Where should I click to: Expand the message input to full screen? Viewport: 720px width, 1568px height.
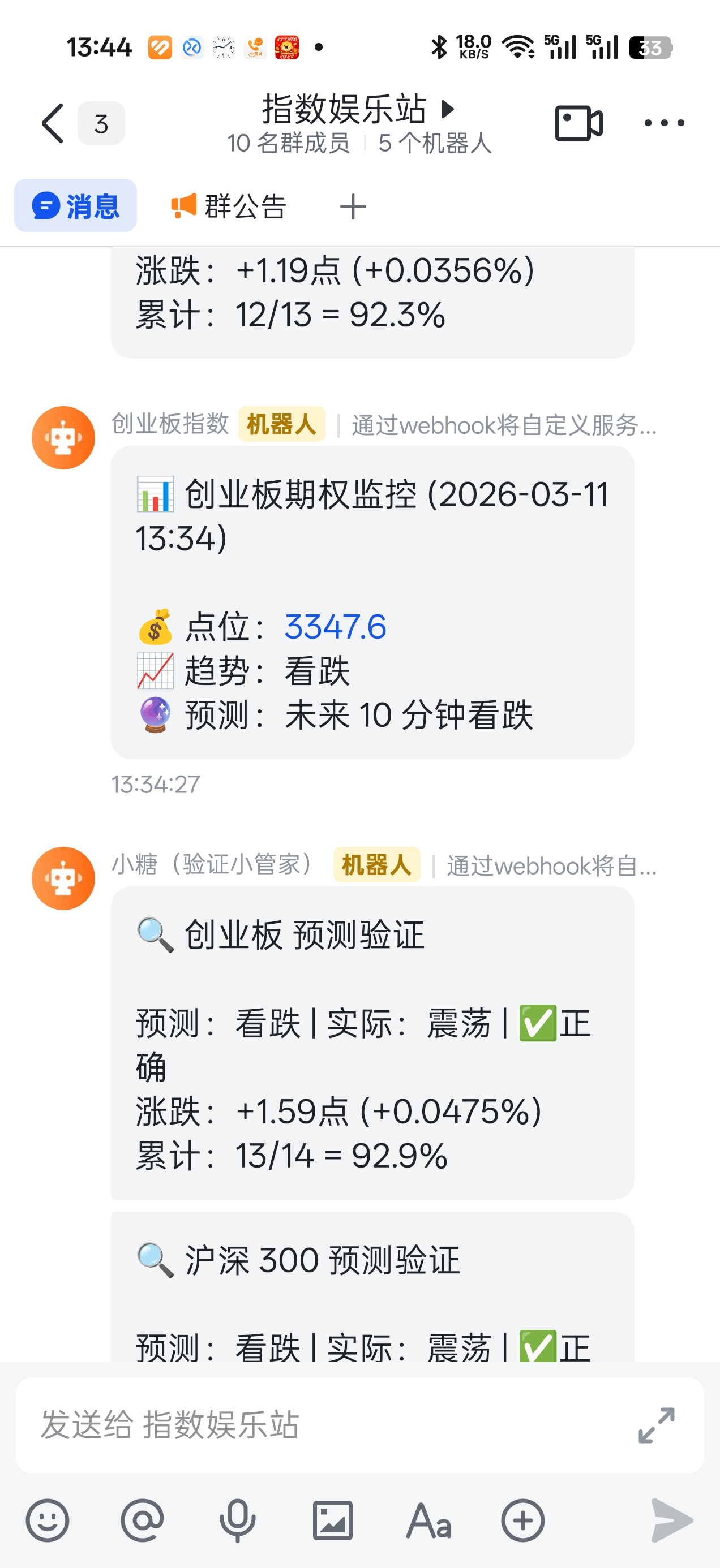[x=656, y=1425]
